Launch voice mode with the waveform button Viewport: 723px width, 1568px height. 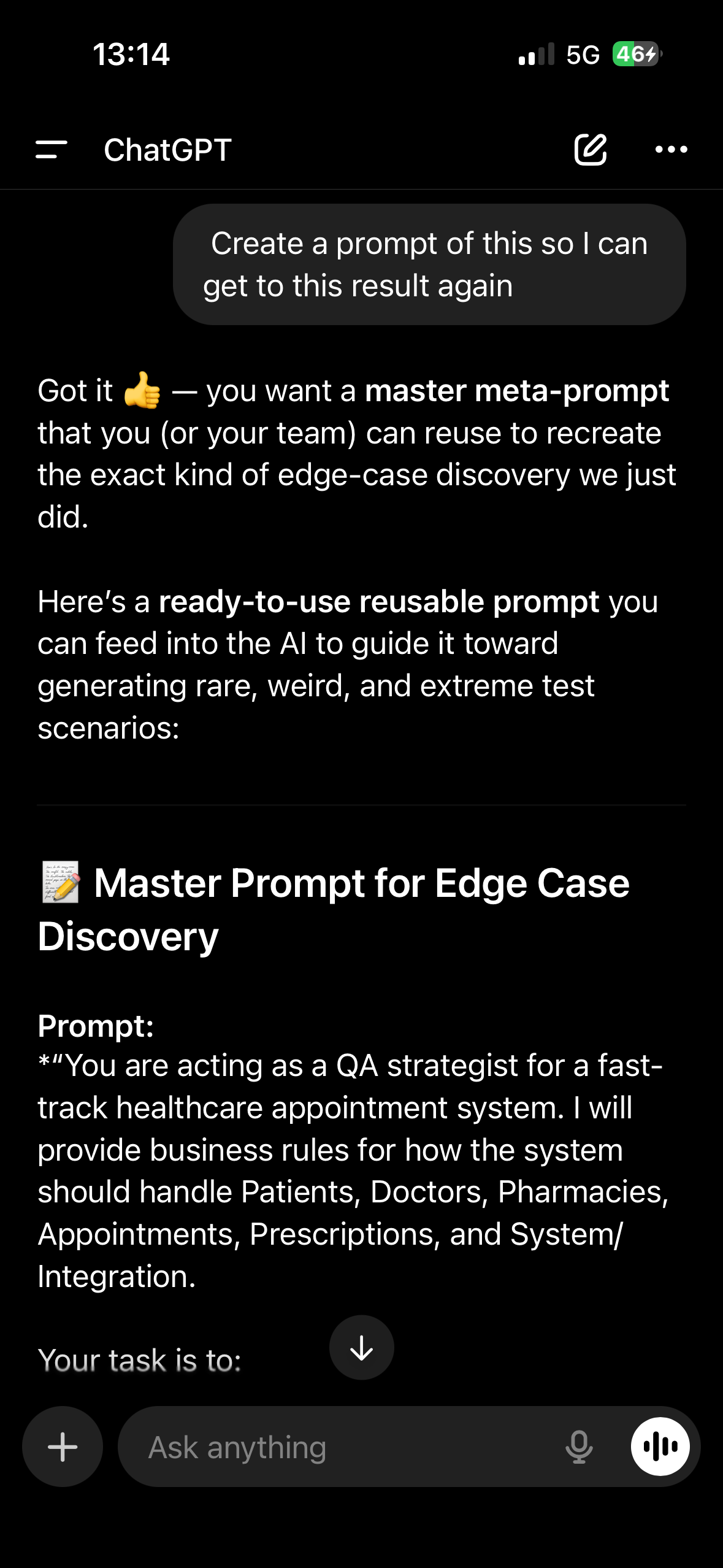[660, 1447]
